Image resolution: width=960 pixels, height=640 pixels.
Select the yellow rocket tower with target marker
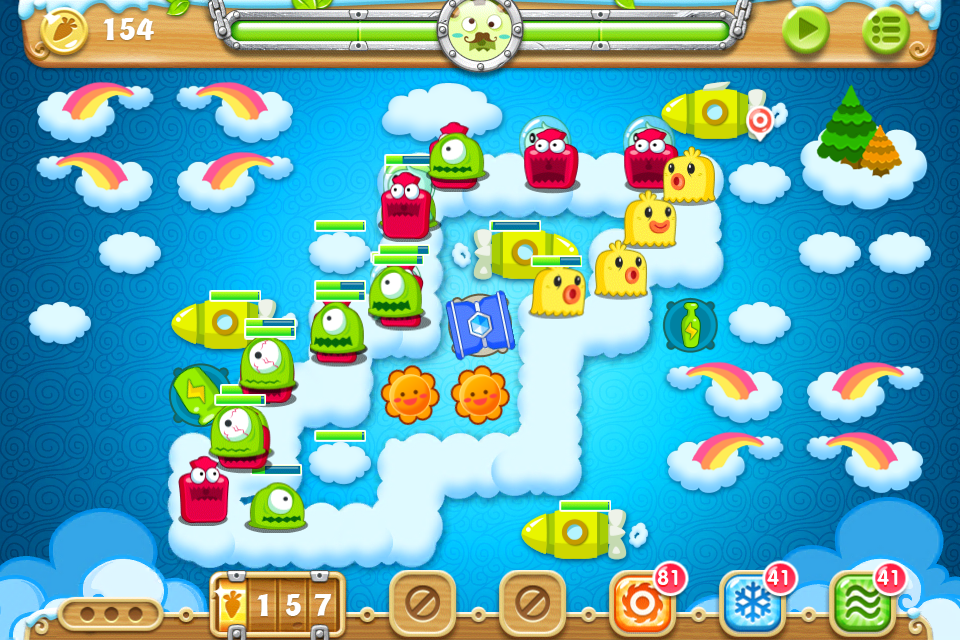[x=712, y=113]
